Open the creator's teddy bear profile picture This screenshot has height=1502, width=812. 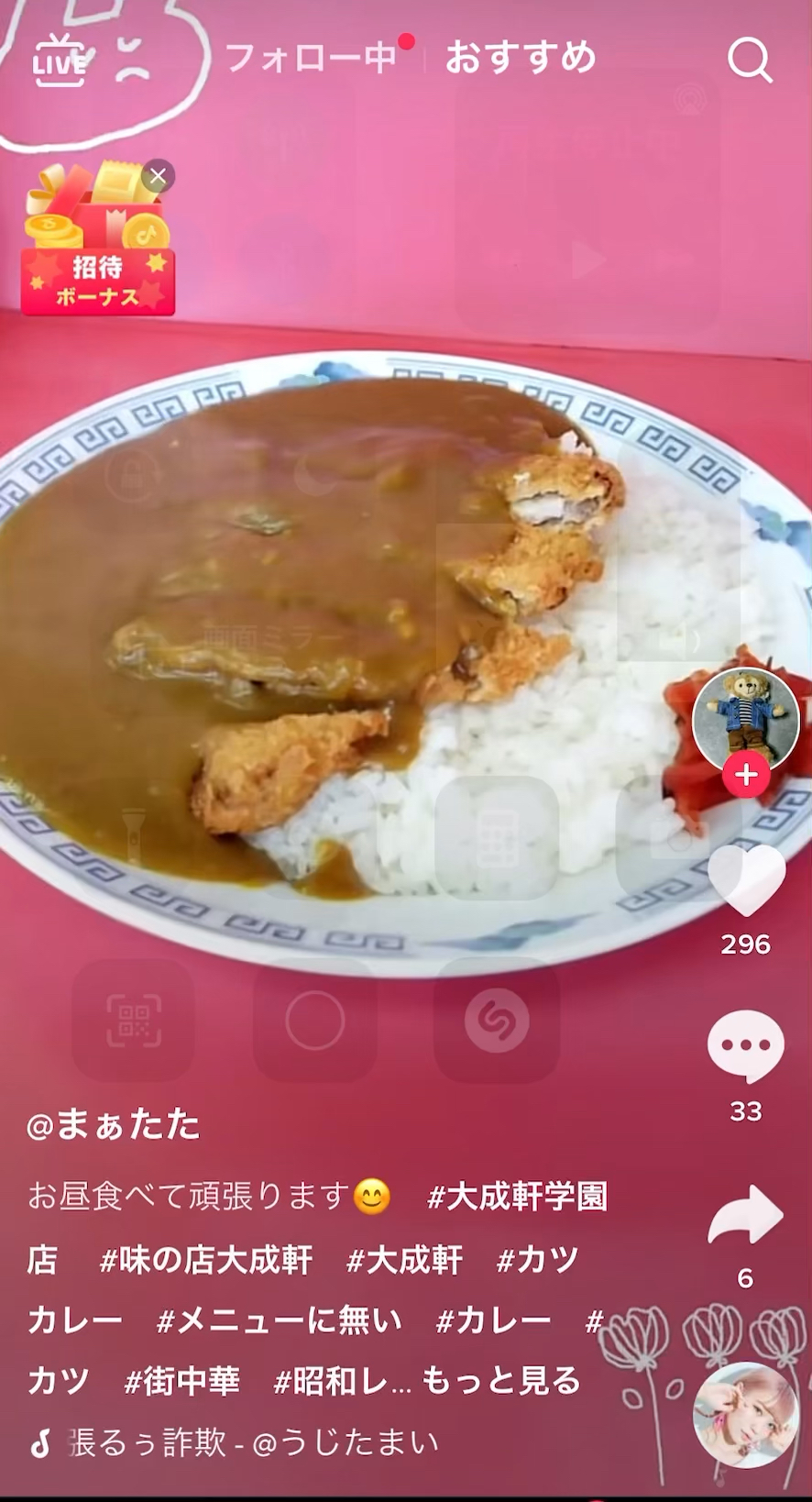click(x=745, y=717)
